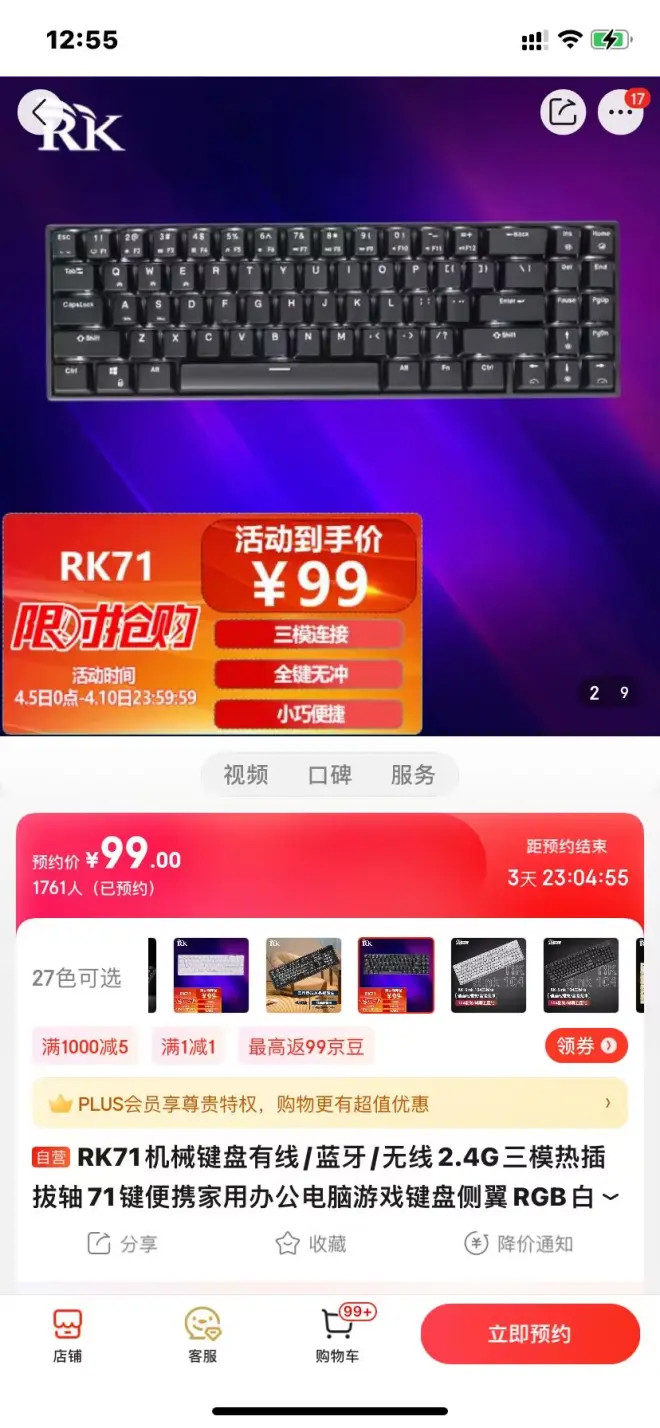Open the 购物车 shopping cart
The height and width of the screenshot is (1428, 660).
[337, 1336]
